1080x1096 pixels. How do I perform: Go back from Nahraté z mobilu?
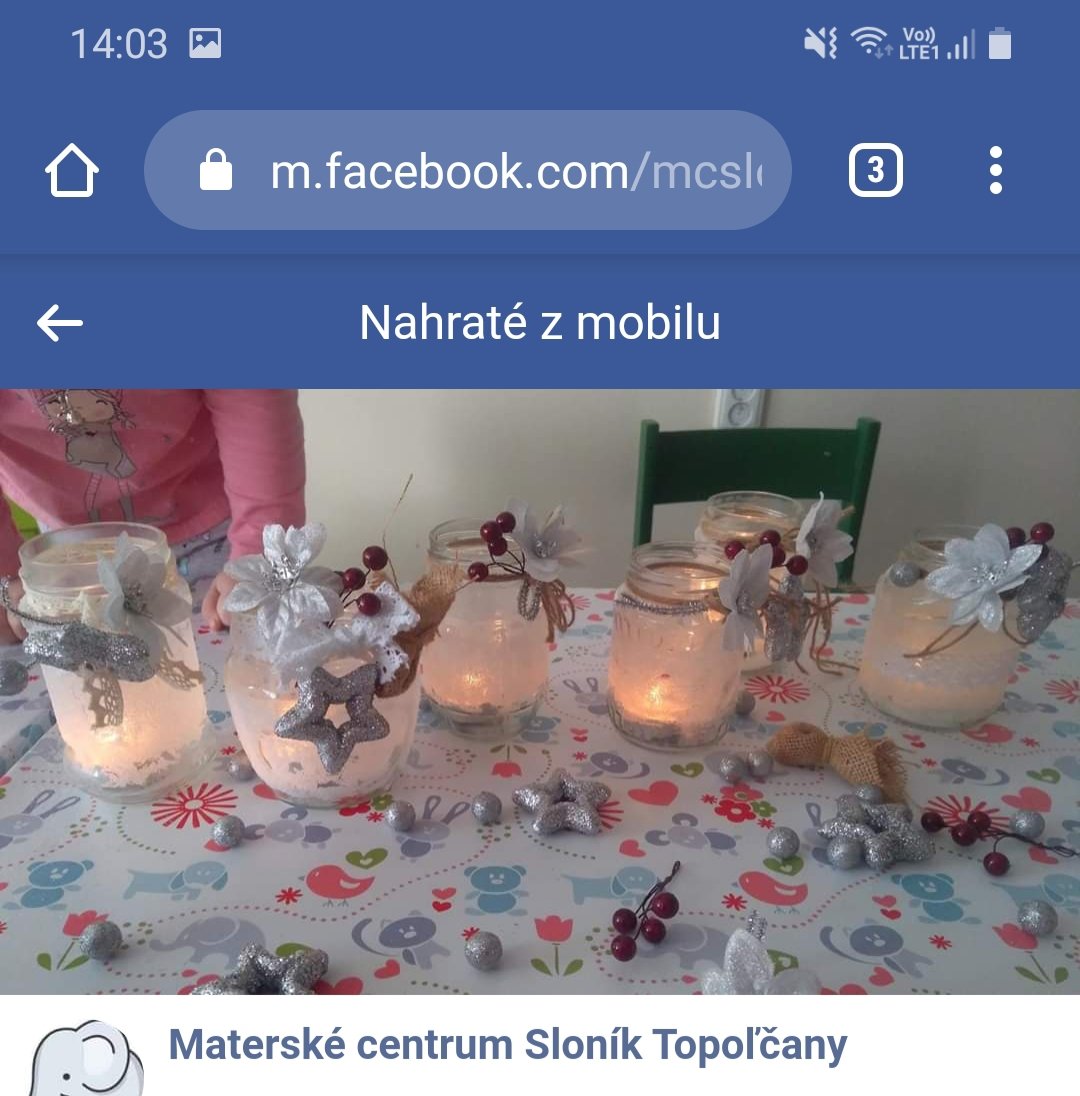tap(60, 323)
